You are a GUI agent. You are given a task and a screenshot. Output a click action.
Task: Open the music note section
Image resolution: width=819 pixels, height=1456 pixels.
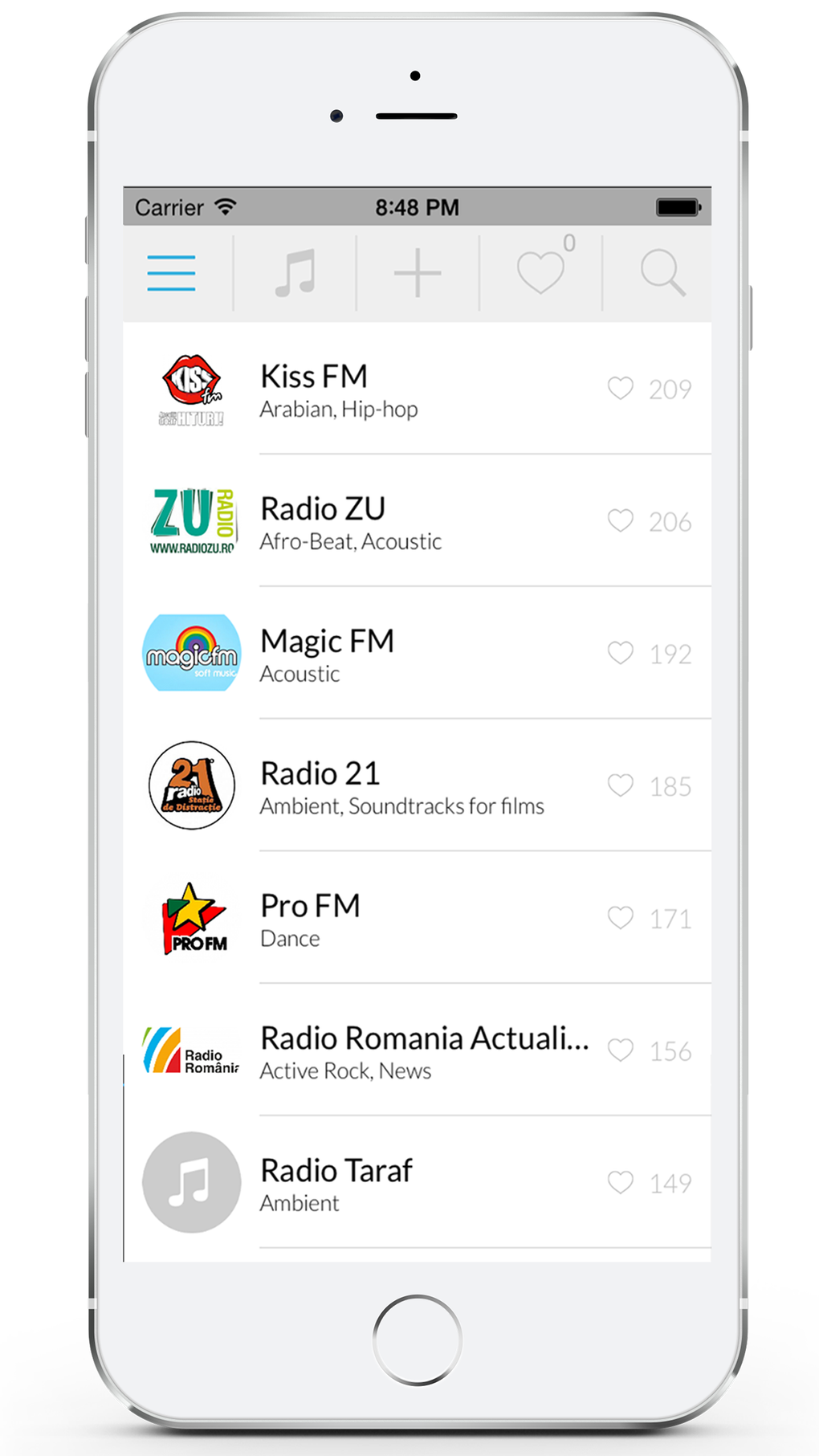click(x=295, y=273)
